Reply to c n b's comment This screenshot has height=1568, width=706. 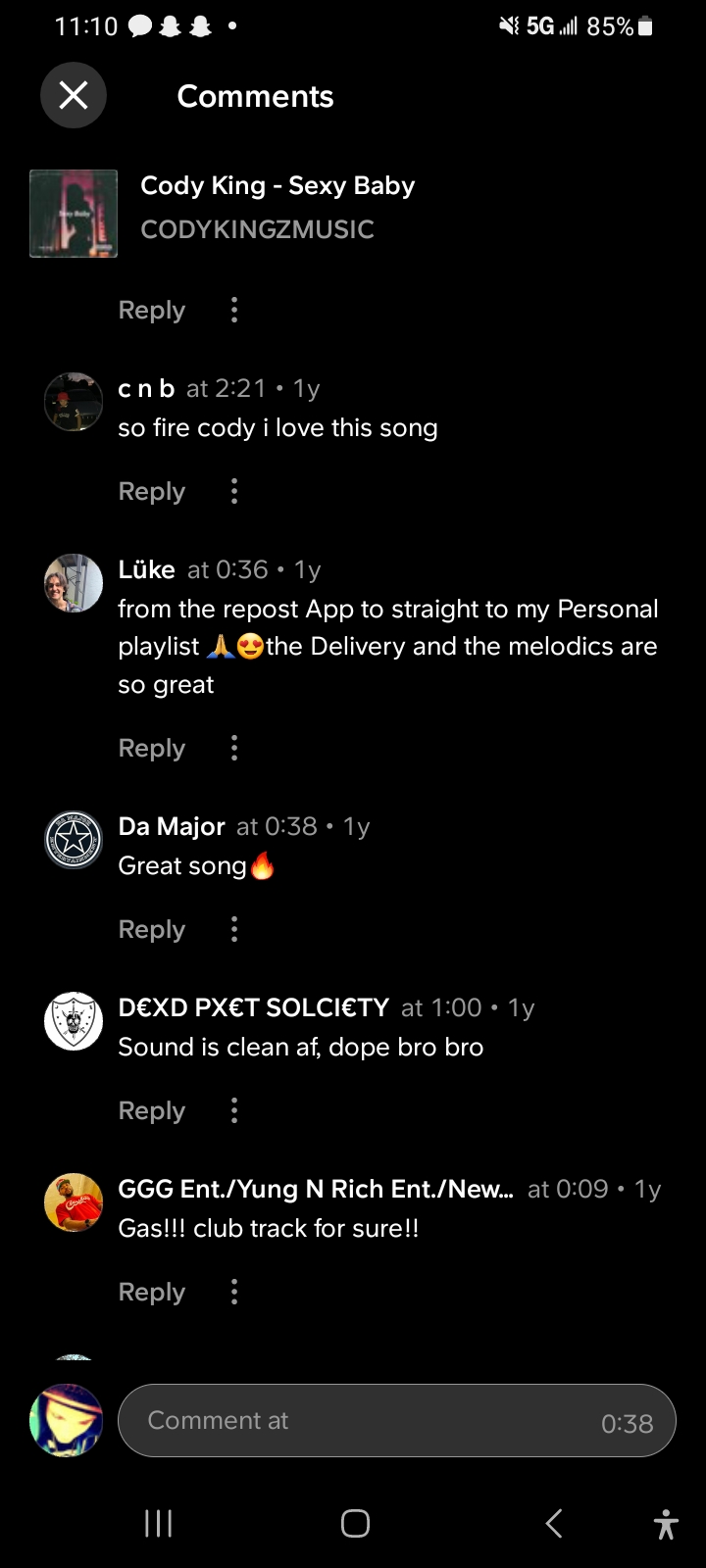[151, 491]
